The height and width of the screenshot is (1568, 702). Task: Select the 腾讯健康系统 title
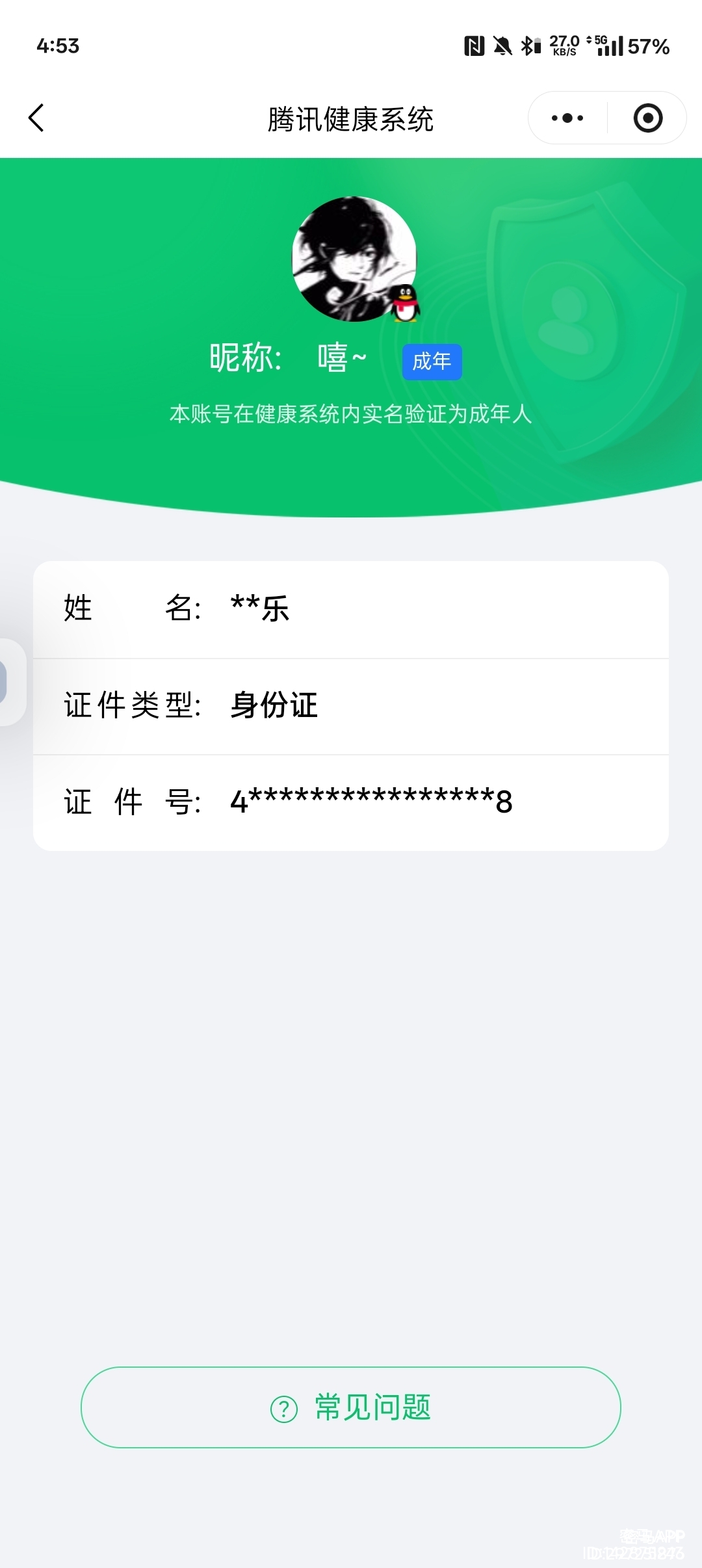351,118
